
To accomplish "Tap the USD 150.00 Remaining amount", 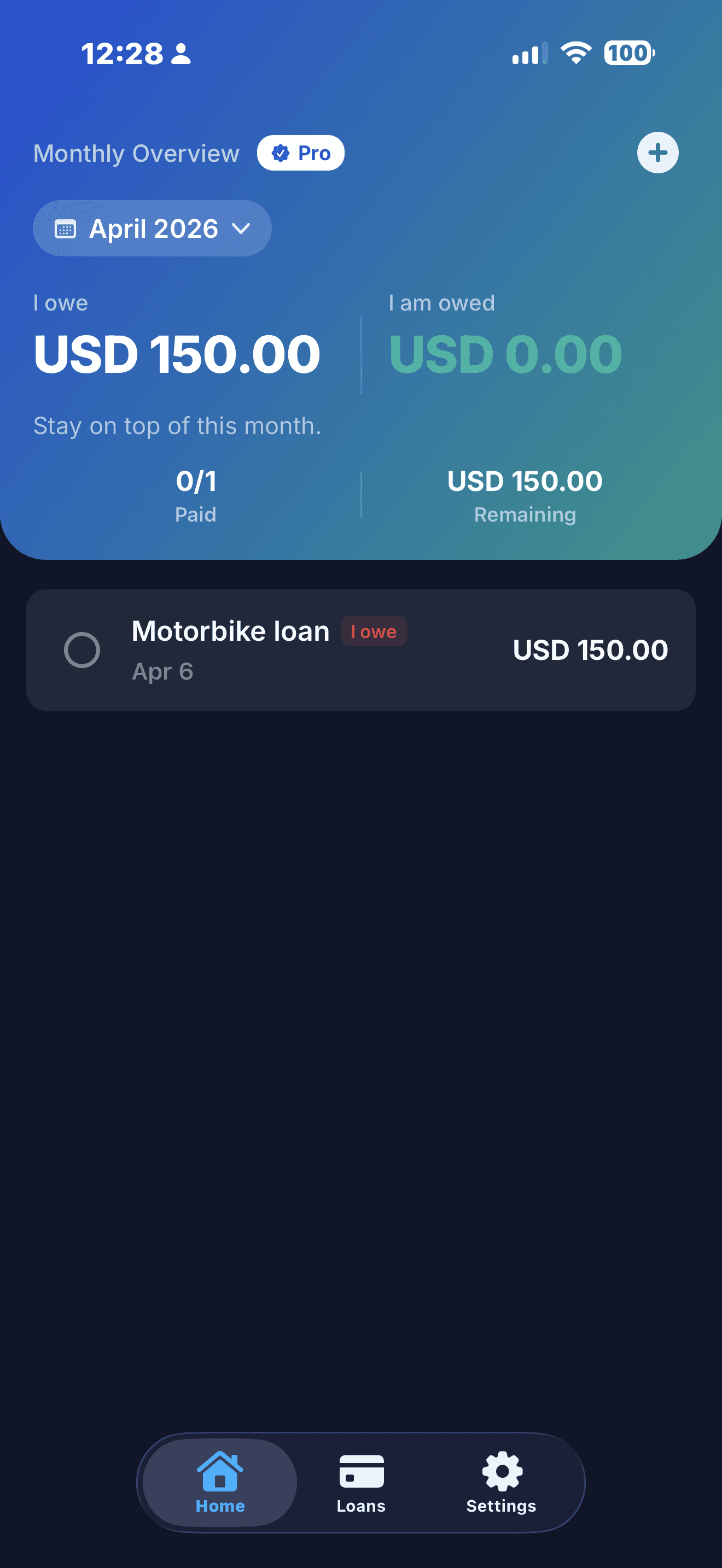I will point(524,493).
